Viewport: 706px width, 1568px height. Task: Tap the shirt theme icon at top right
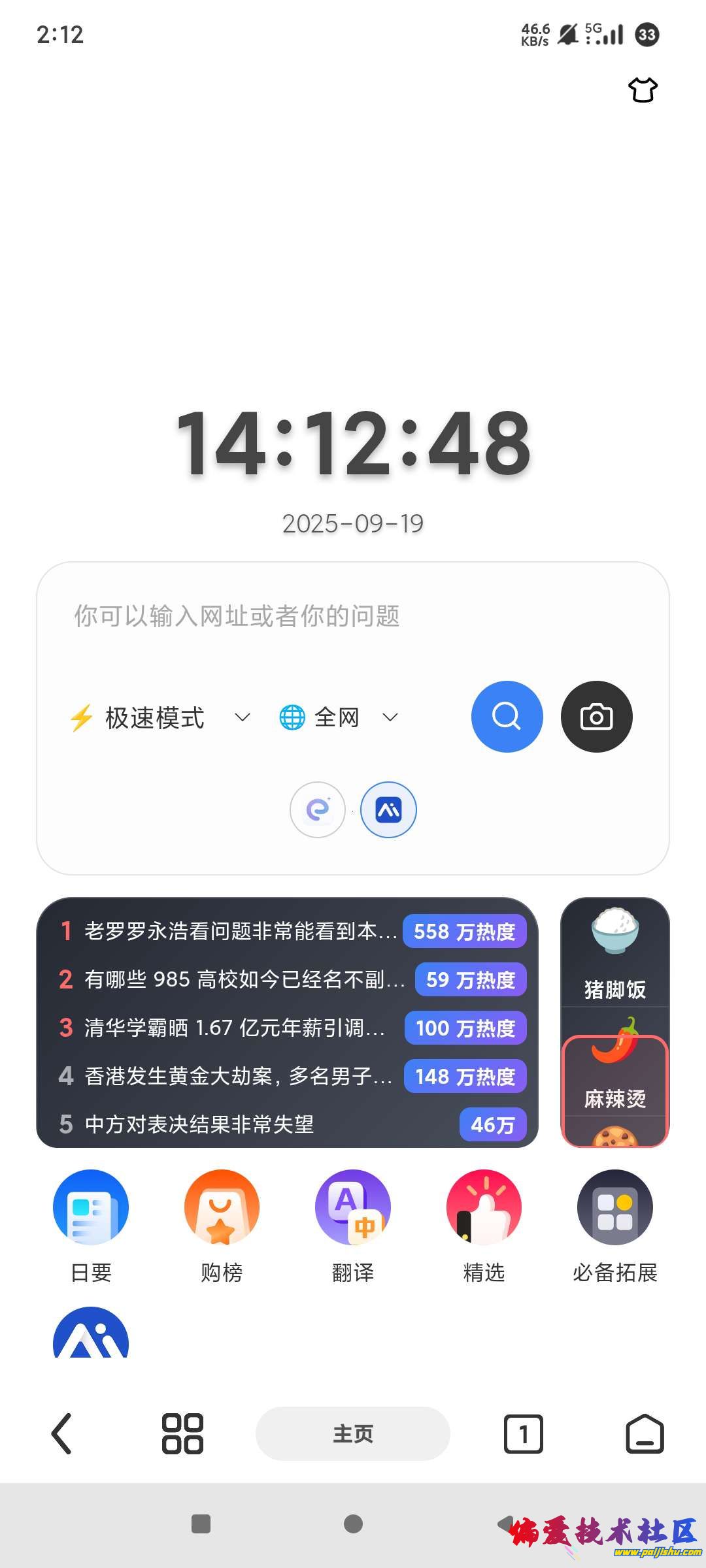point(644,90)
